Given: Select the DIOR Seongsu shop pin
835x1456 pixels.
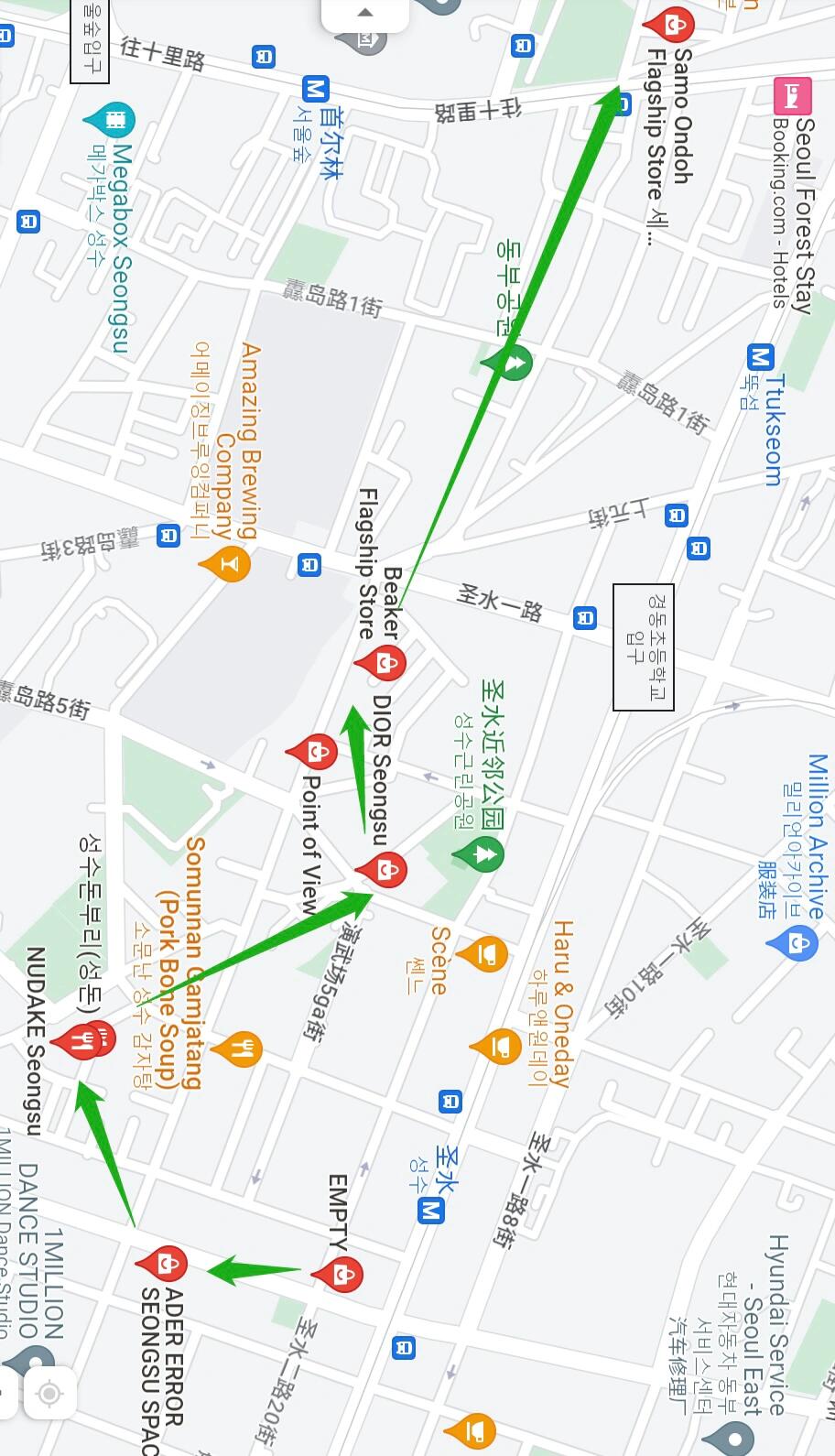Looking at the screenshot, I should [x=387, y=868].
